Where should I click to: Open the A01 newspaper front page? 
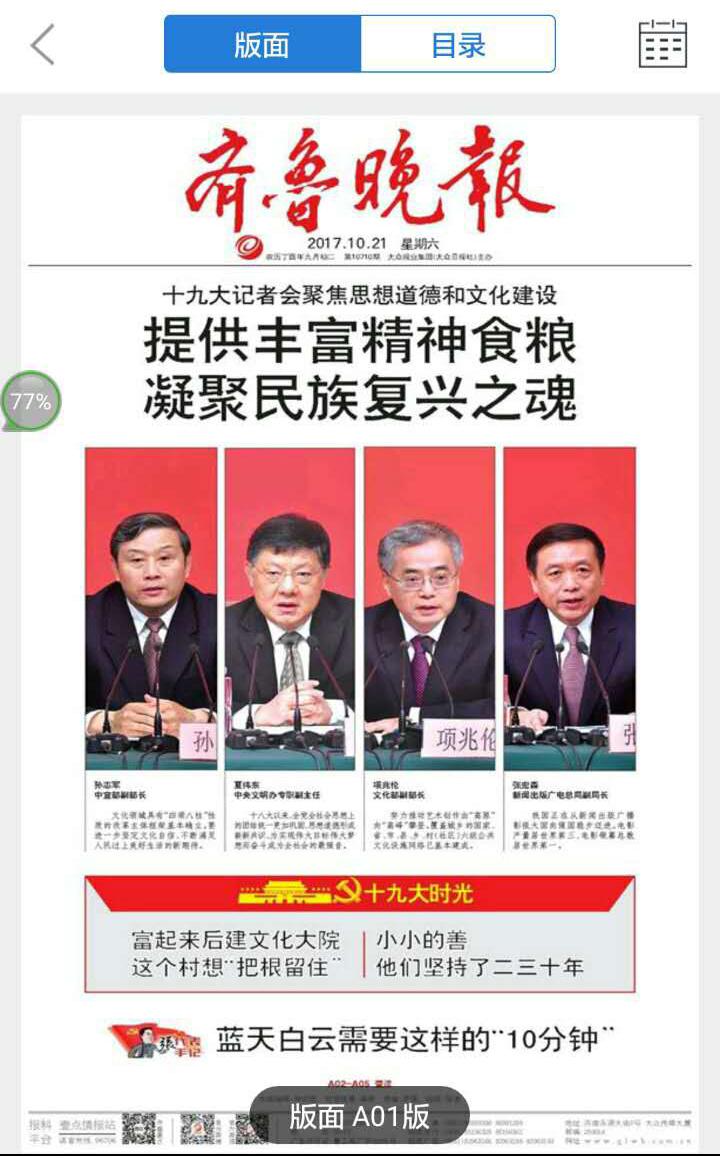pyautogui.click(x=360, y=600)
